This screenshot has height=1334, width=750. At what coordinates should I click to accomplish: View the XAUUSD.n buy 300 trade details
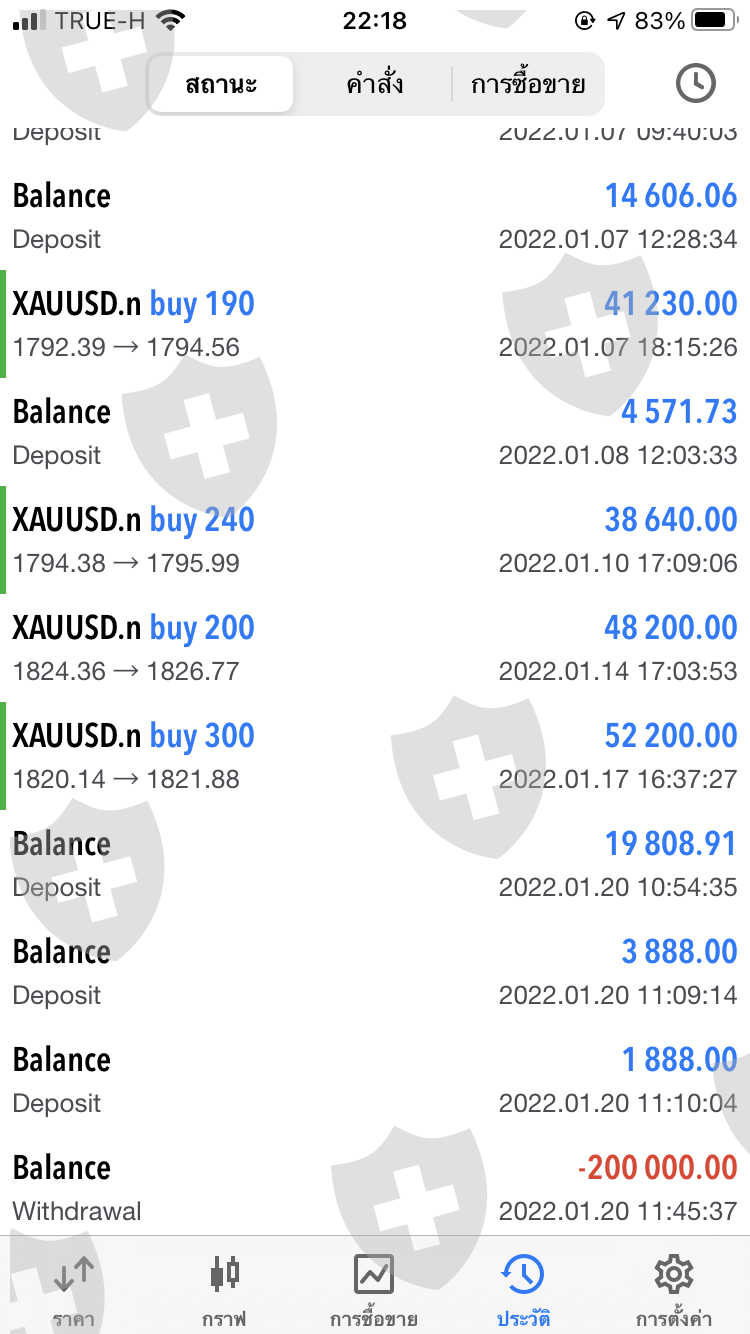(375, 756)
